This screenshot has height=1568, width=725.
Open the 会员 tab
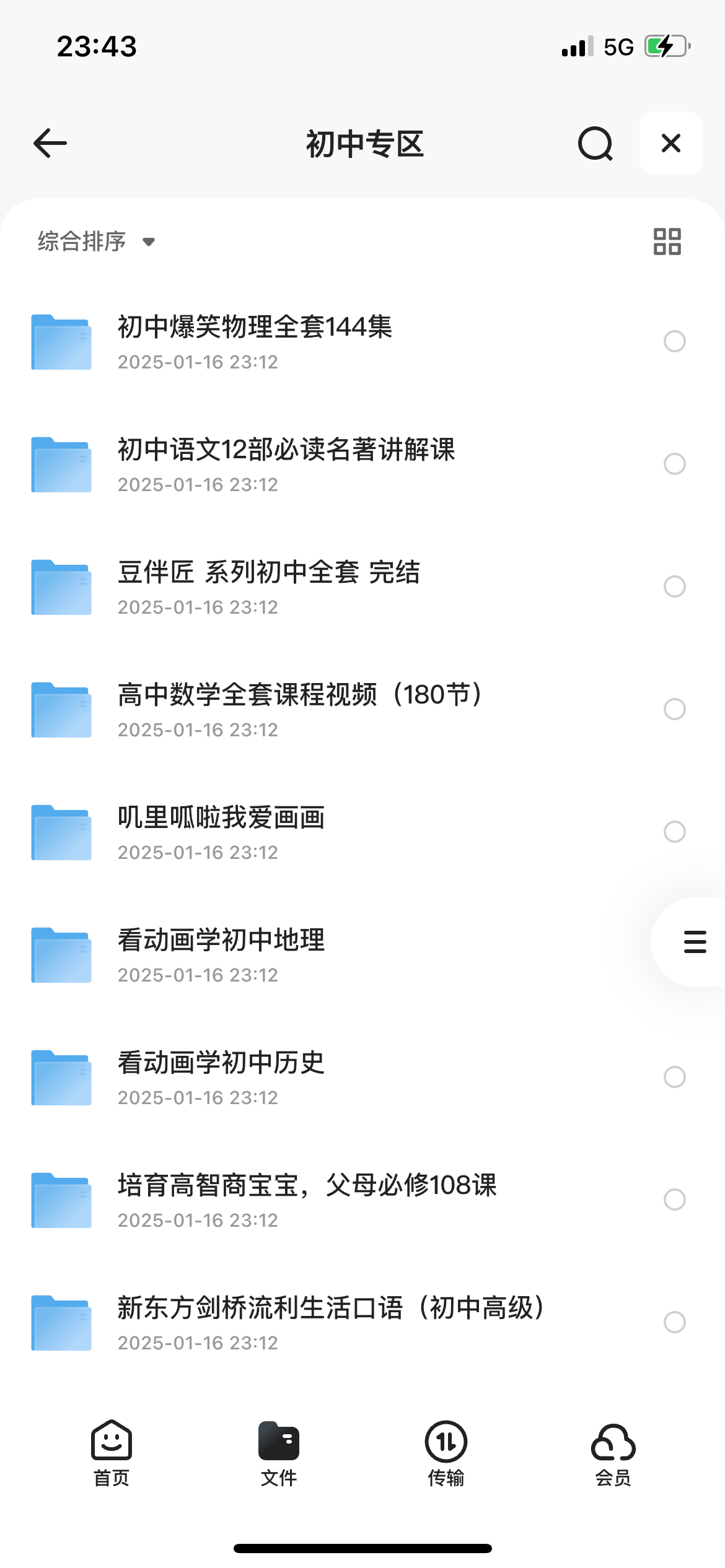click(613, 1453)
